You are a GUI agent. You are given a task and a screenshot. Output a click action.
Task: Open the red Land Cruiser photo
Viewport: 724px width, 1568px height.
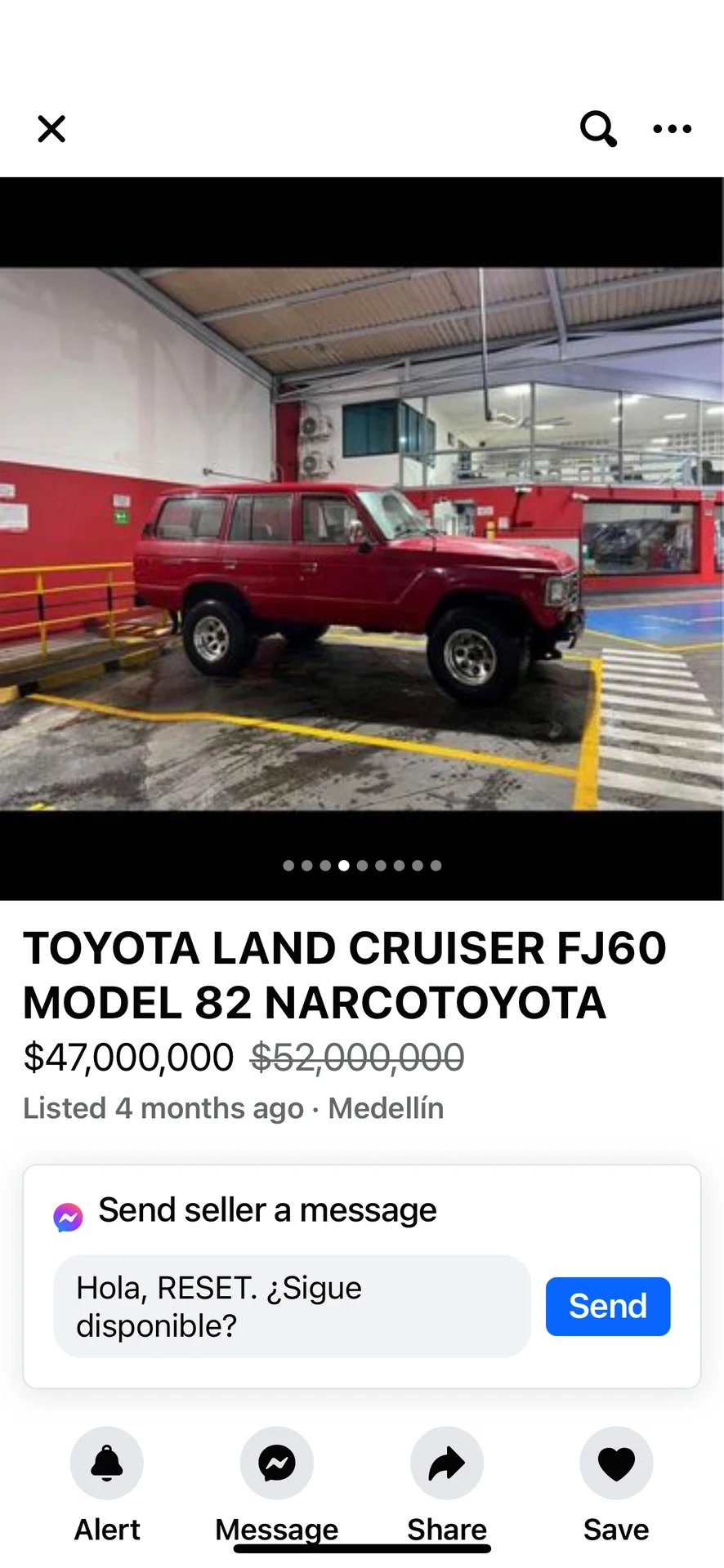pos(361,539)
